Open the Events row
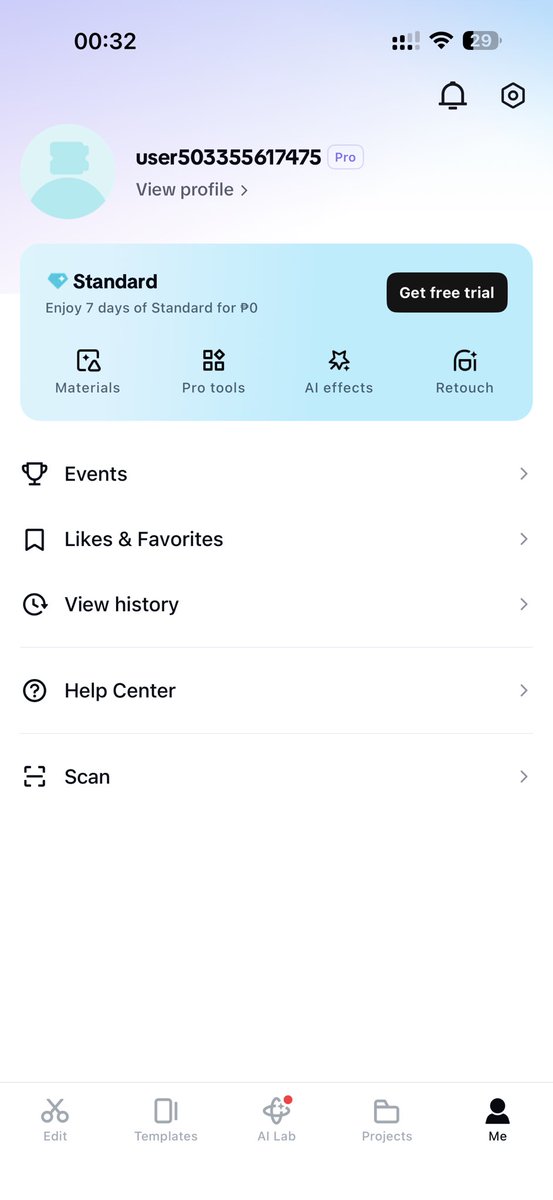This screenshot has width=553, height=1200. 276,474
